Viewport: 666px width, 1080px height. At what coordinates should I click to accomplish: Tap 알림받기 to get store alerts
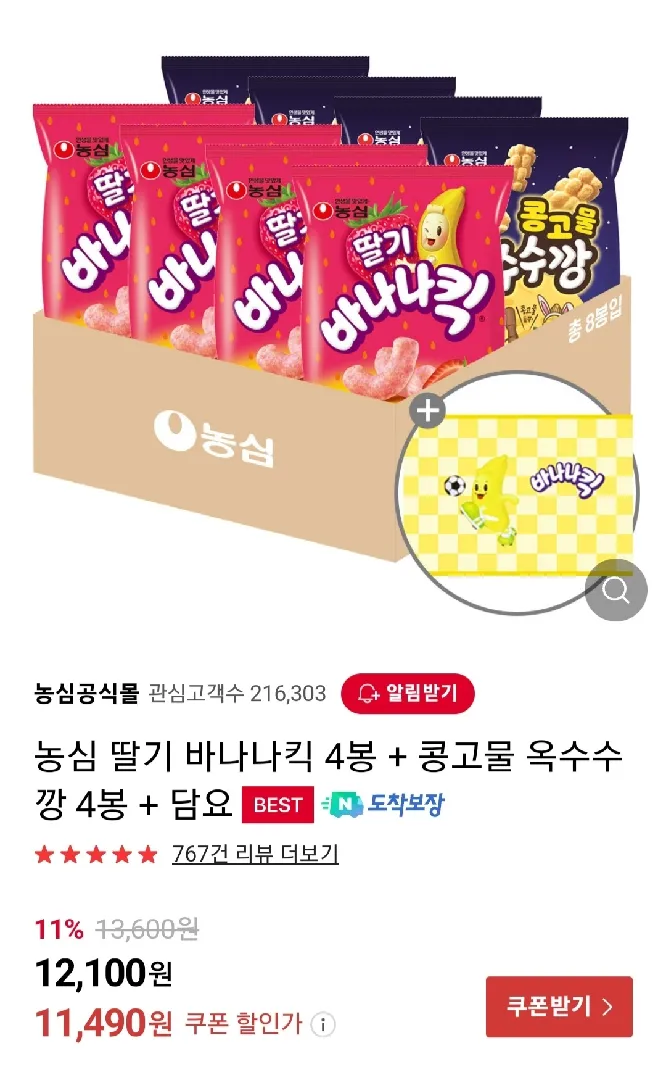408,693
